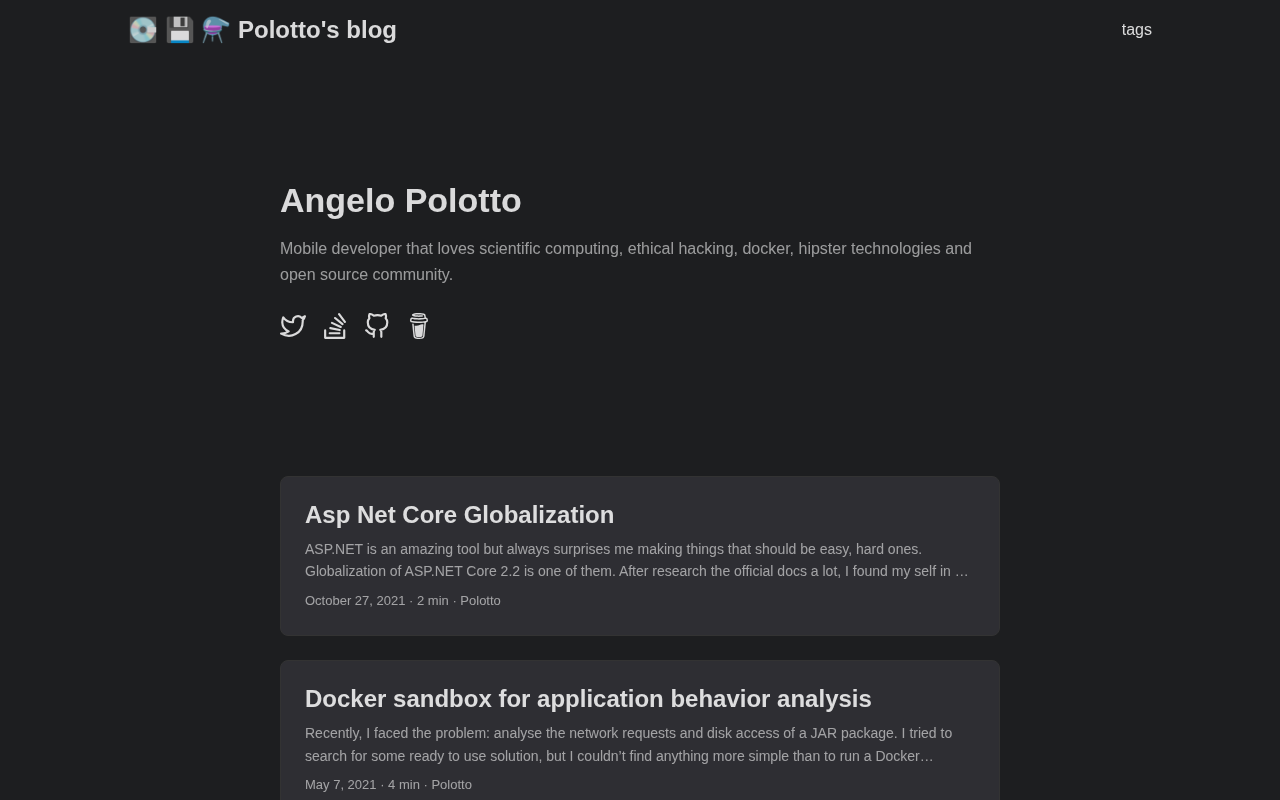
Task: Open the Stack Overflow profile icon
Action: click(335, 326)
